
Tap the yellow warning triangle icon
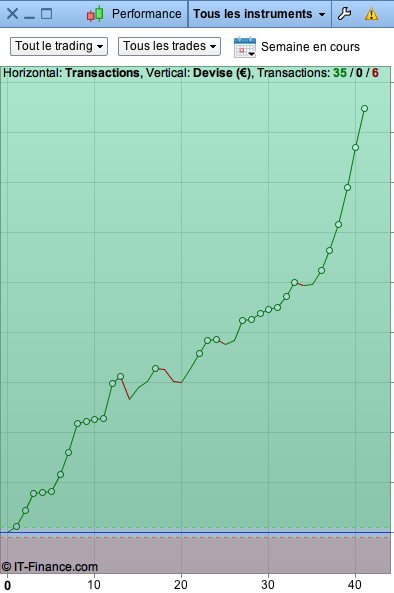click(x=371, y=14)
